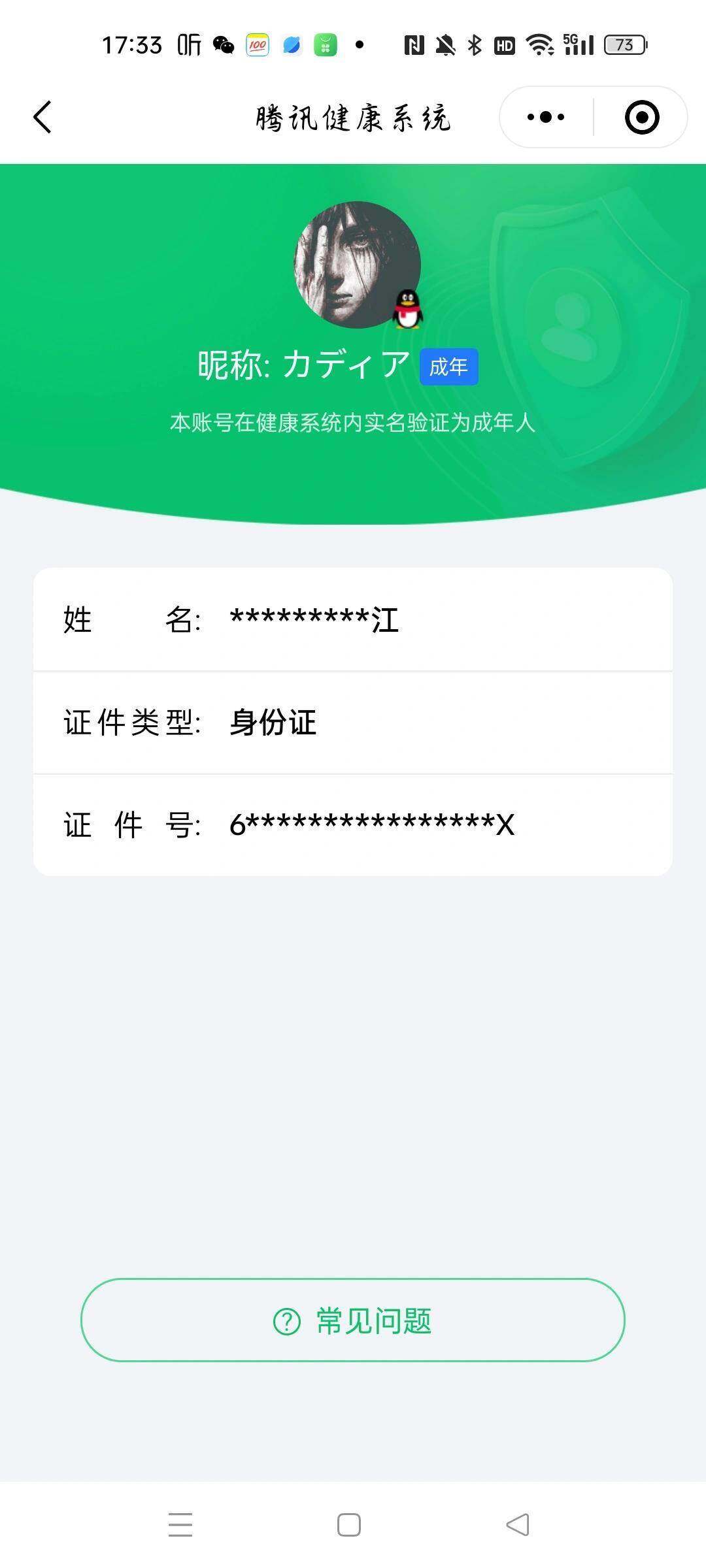Screen dimensions: 706x1568
Task: Open the mini program more-options menu
Action: 546,118
